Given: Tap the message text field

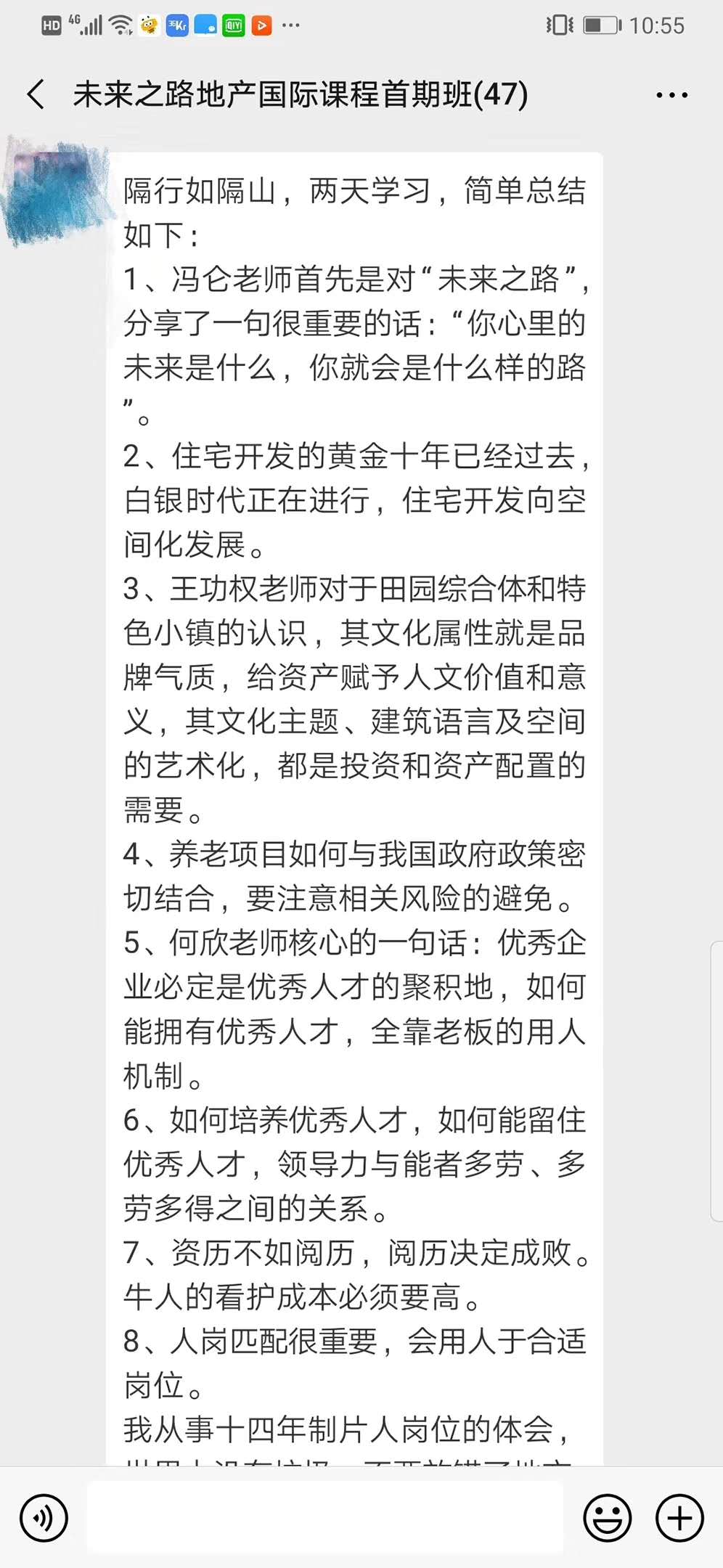Looking at the screenshot, I should tap(324, 1517).
